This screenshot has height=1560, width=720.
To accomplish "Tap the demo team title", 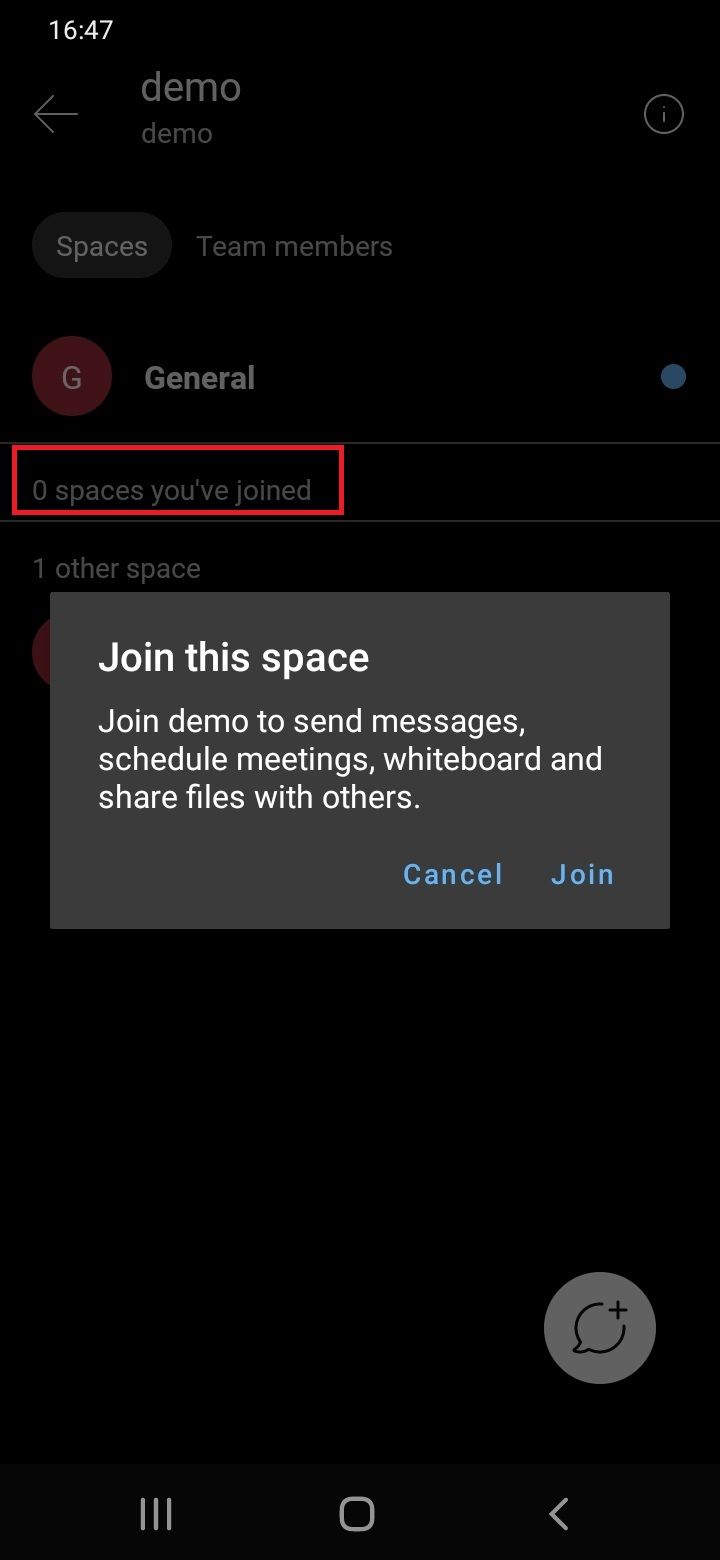I will pyautogui.click(x=191, y=87).
